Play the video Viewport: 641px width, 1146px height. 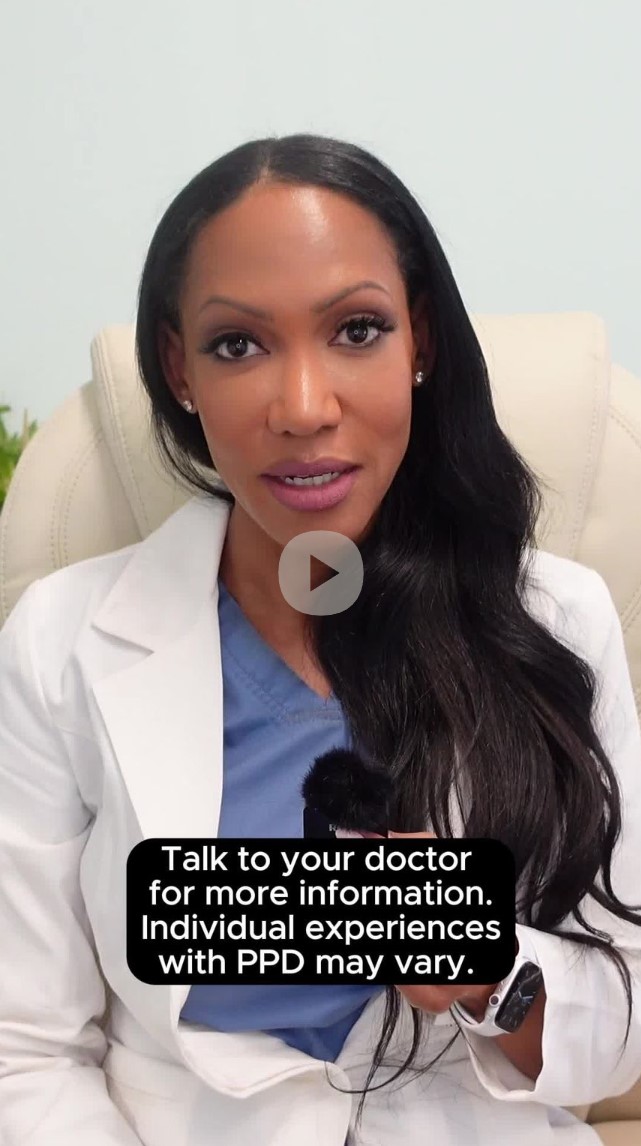320,573
